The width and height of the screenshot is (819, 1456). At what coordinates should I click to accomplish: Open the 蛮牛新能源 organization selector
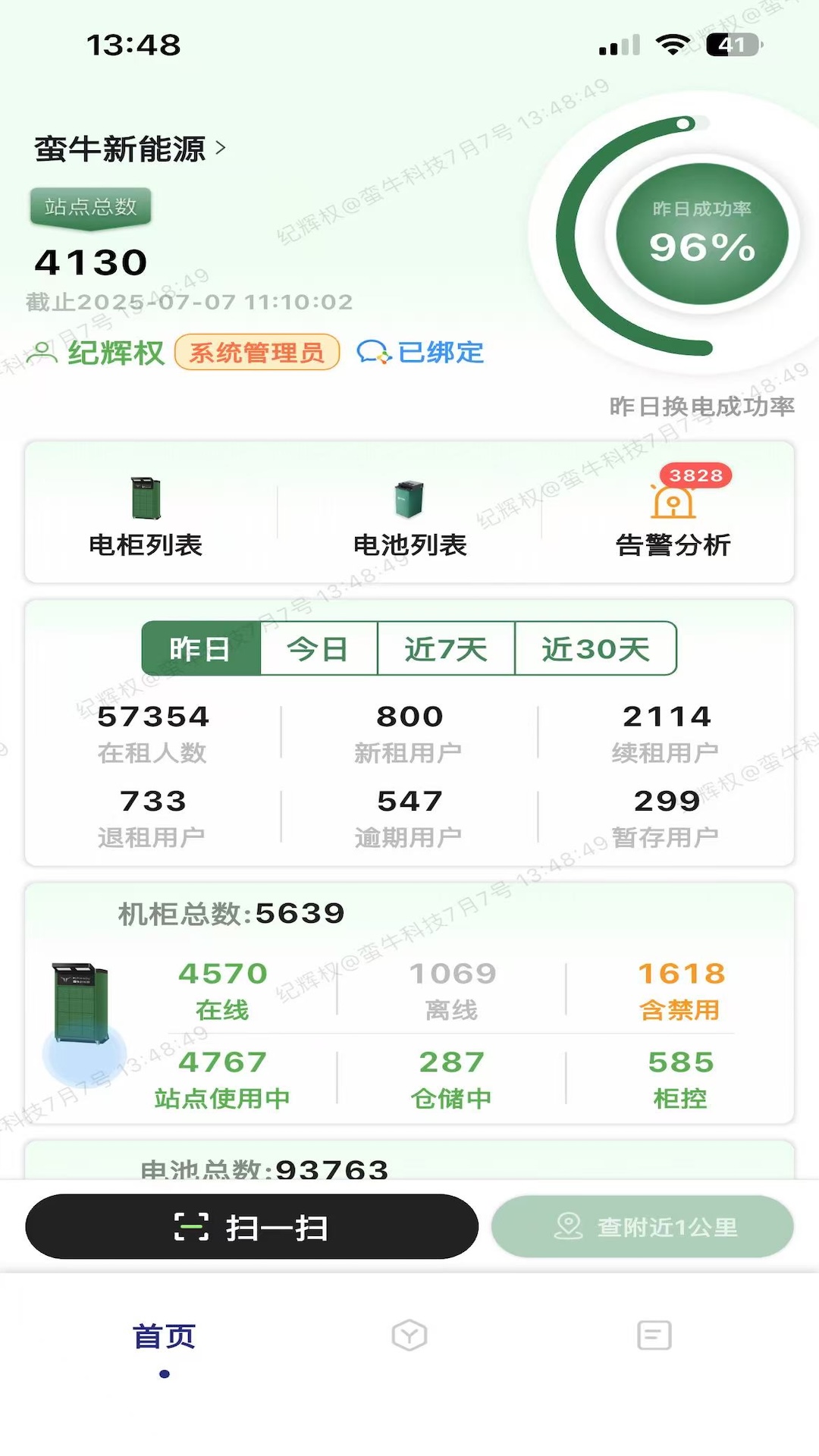pos(130,149)
